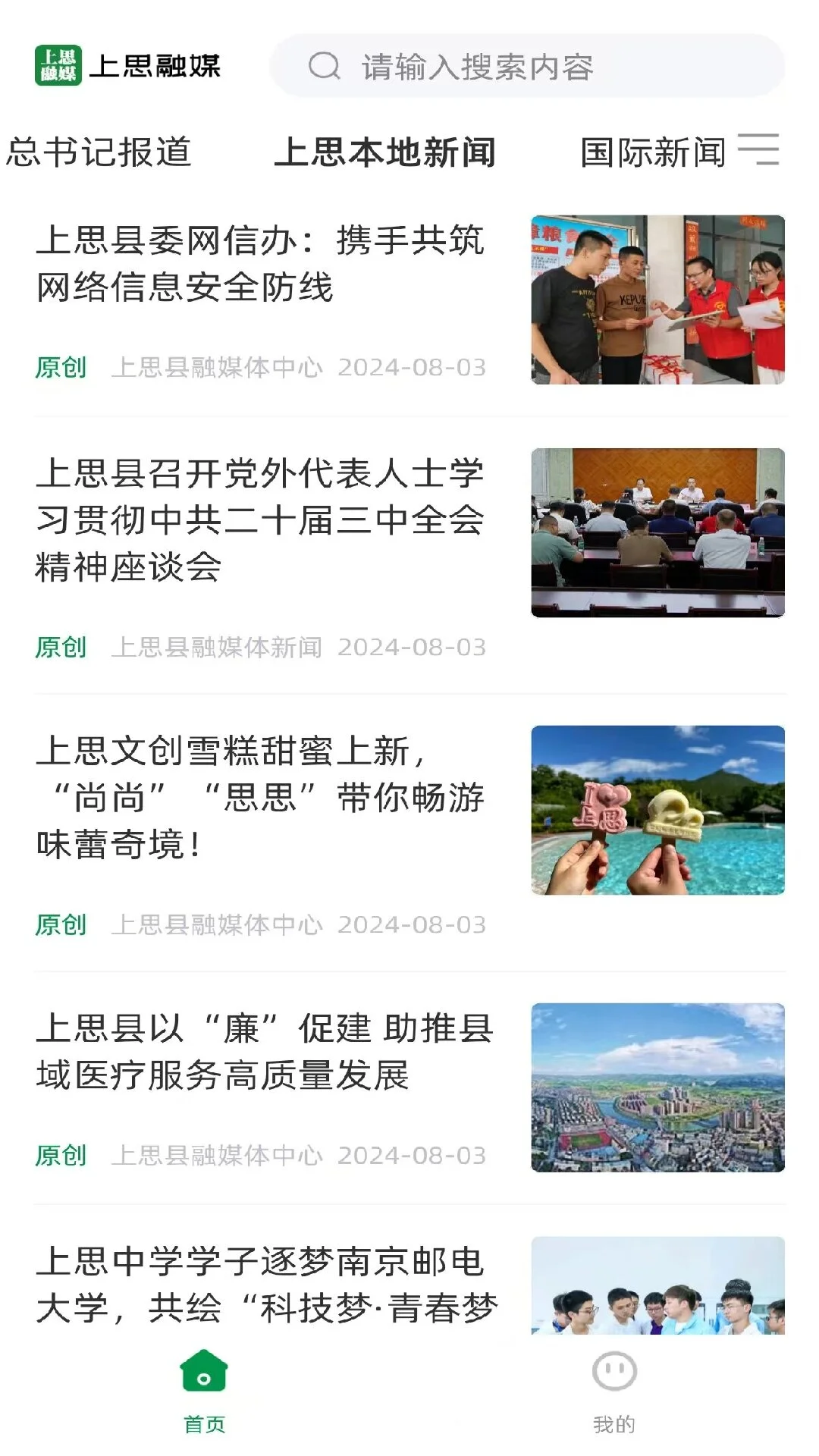Screen dimensions: 819x1456
Task: Open the hamburger menu next to 国际新闻
Action: [x=762, y=151]
